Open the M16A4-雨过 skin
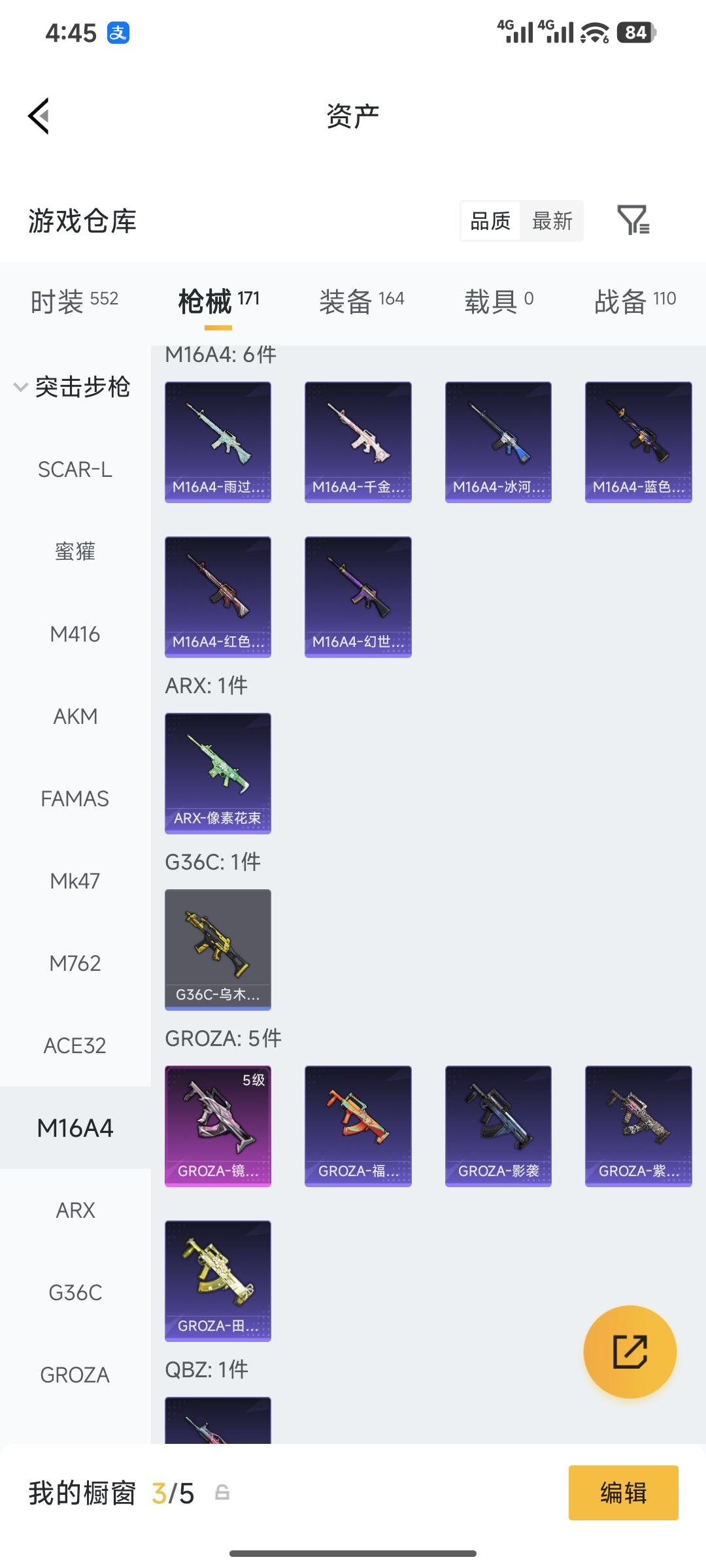The height and width of the screenshot is (1568, 706). coord(218,442)
